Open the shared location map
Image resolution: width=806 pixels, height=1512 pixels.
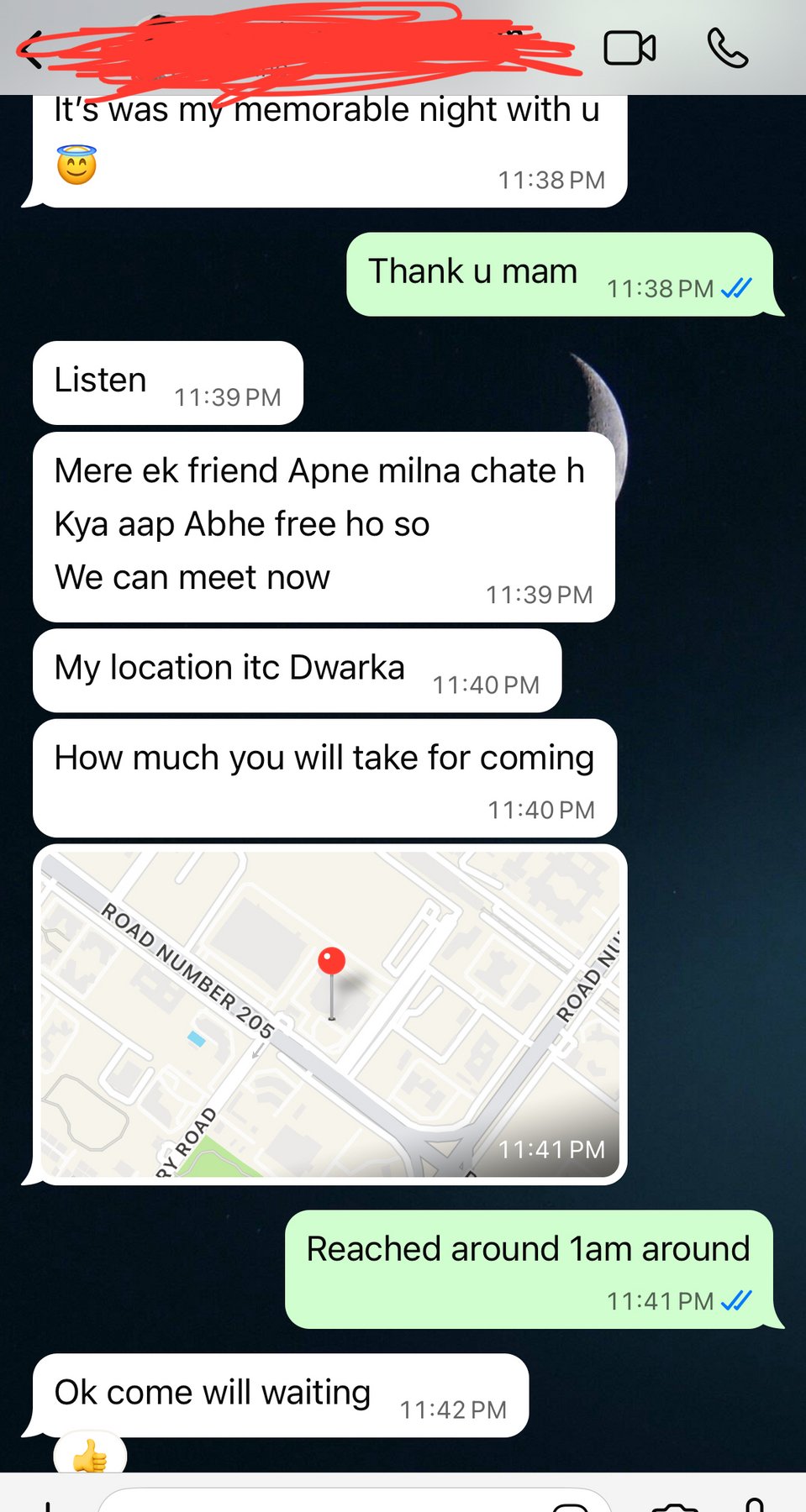tap(330, 1015)
